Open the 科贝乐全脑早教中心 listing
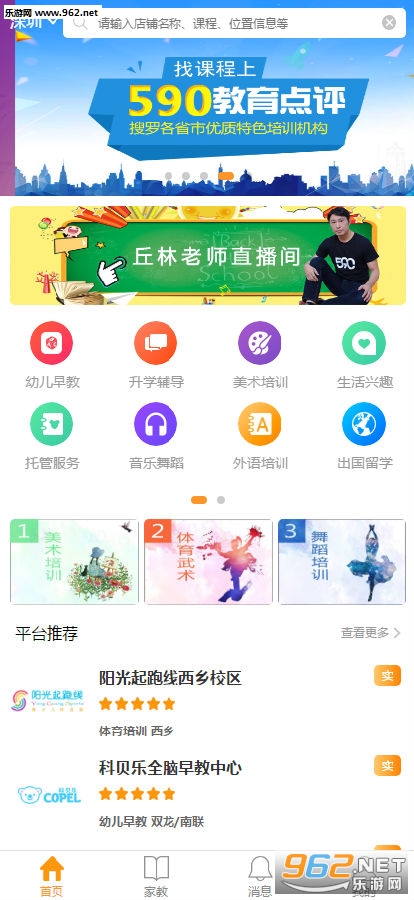The image size is (414, 900). point(207,793)
